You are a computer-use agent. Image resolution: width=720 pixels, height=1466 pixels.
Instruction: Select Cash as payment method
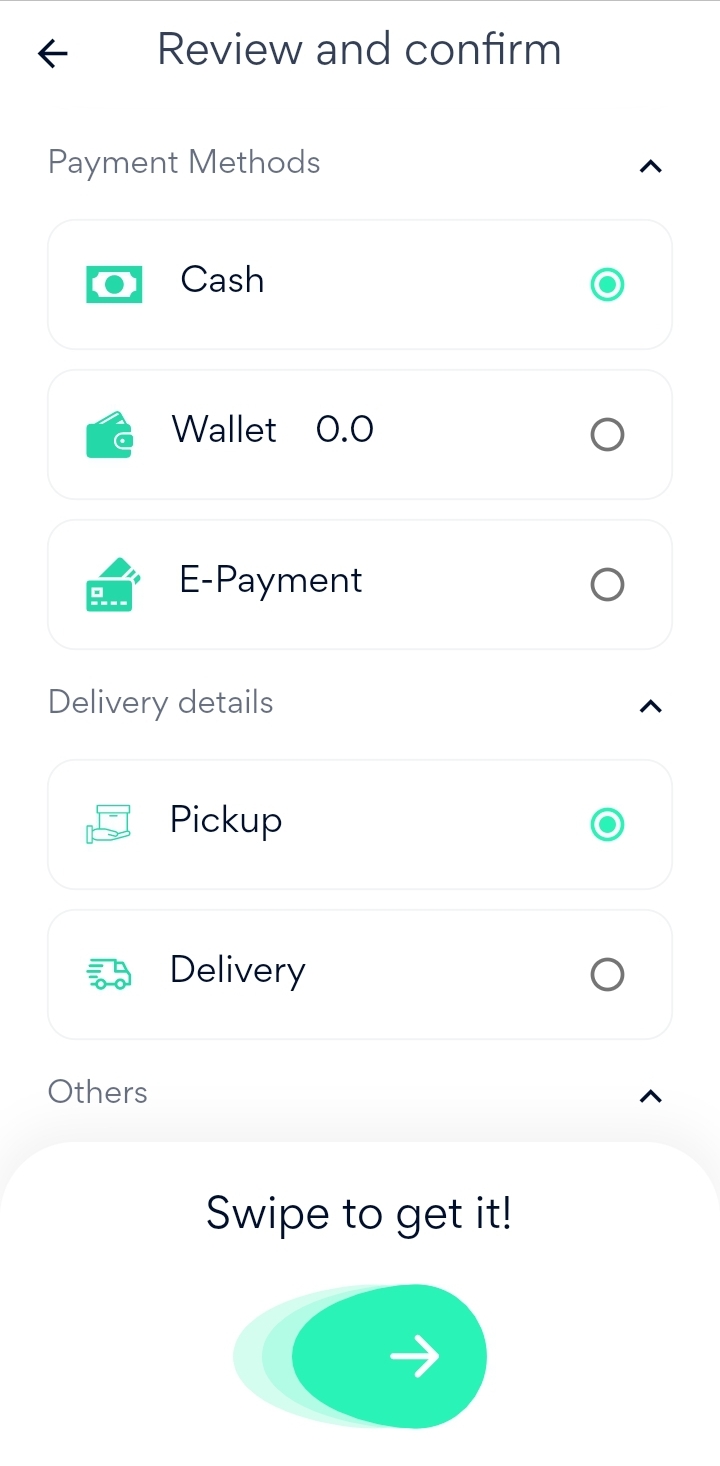click(x=607, y=285)
